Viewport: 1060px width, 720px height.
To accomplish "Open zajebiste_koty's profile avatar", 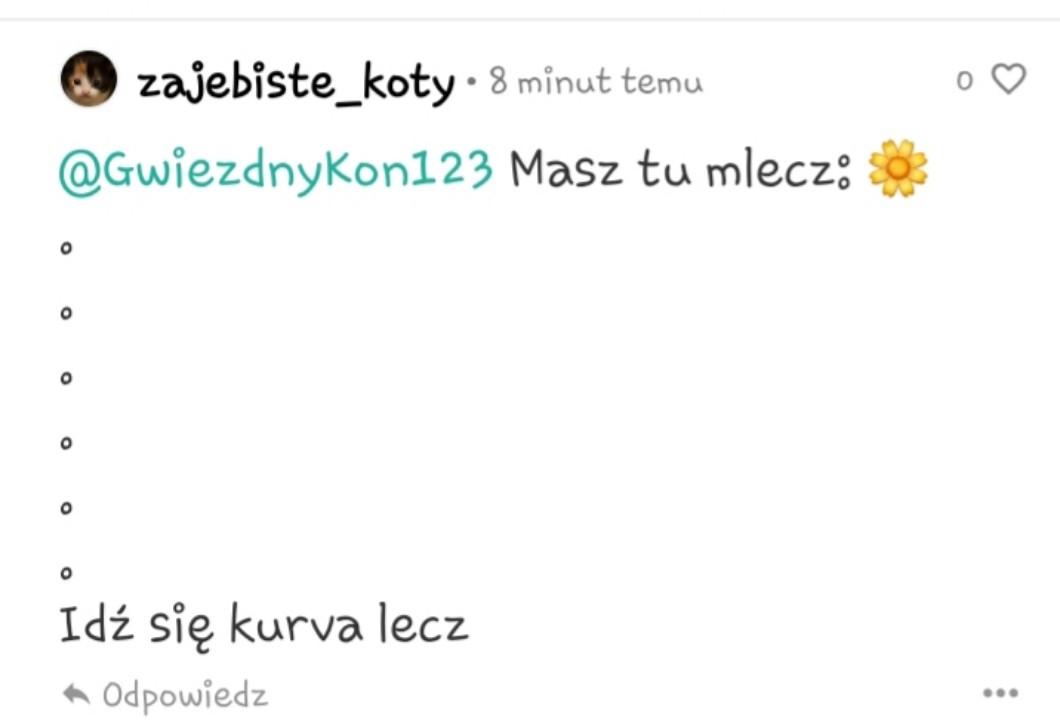I will [88, 80].
